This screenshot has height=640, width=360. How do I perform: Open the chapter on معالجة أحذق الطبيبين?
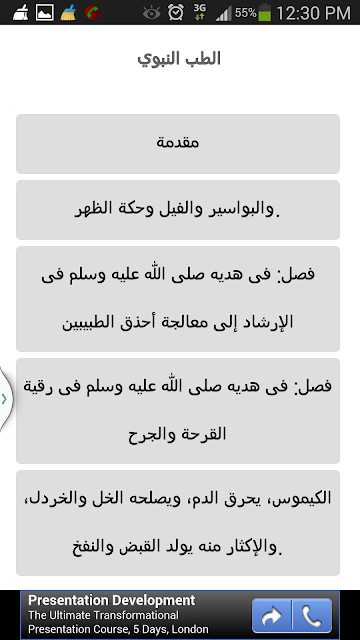coord(178,299)
